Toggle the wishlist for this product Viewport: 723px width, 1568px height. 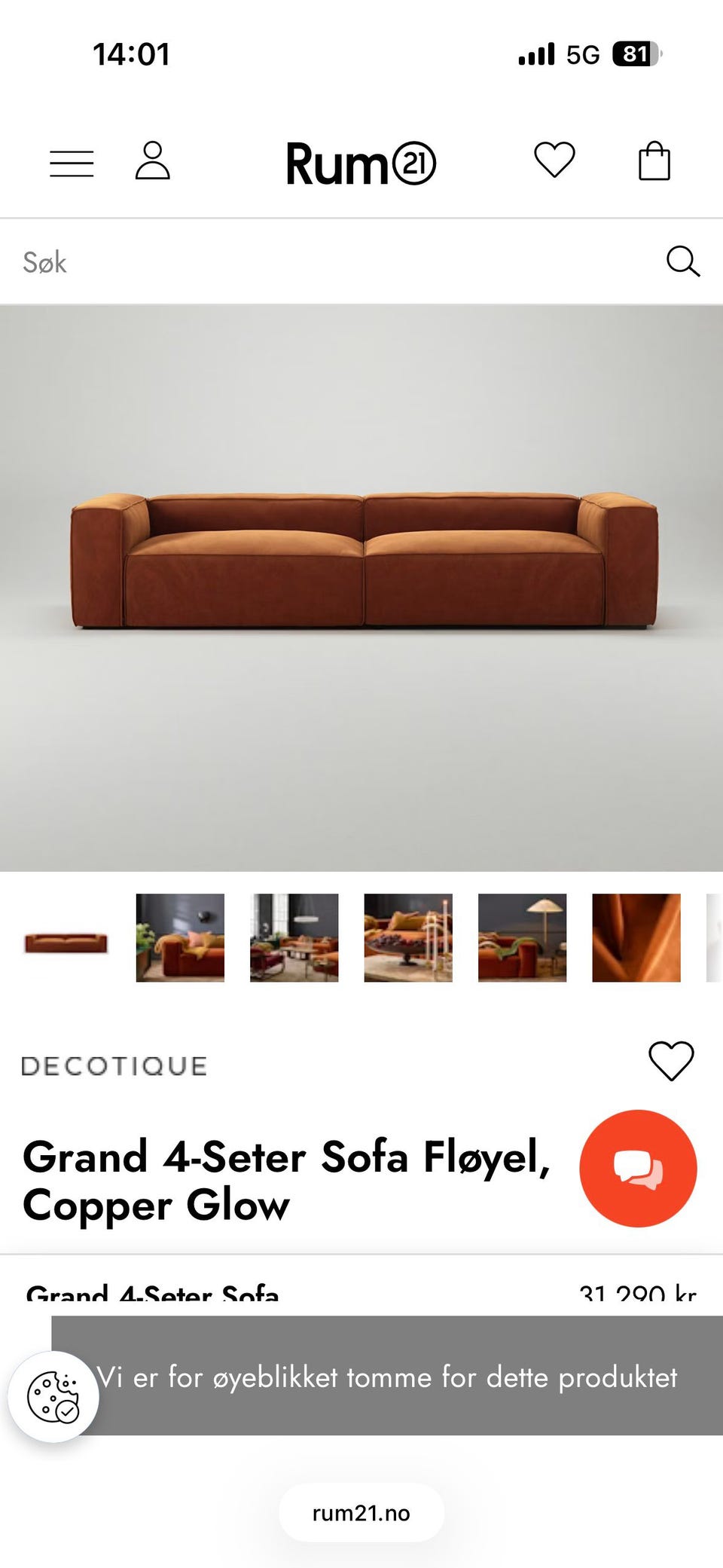pos(669,1058)
